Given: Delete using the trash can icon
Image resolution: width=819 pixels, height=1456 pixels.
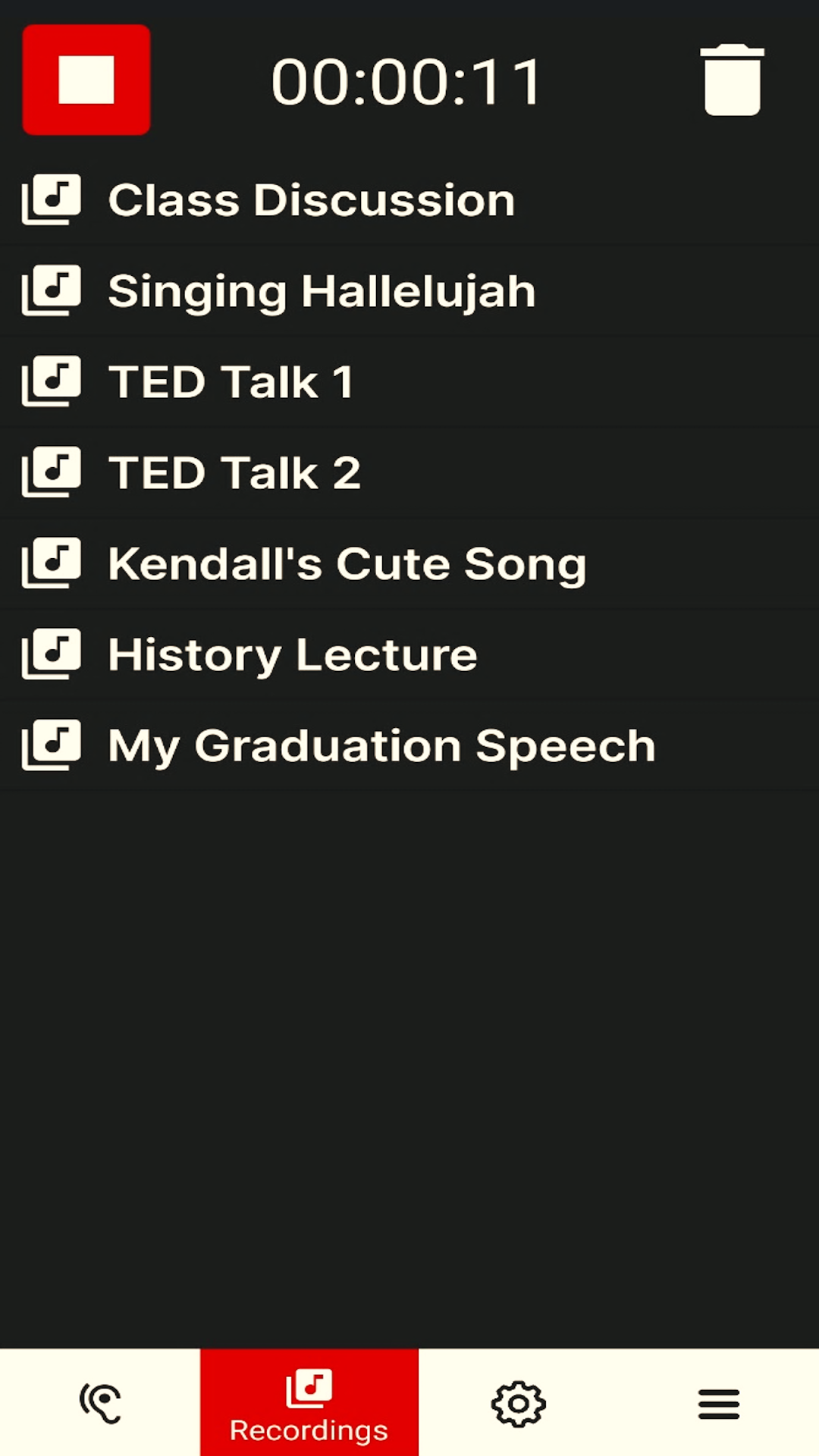Looking at the screenshot, I should [732, 80].
